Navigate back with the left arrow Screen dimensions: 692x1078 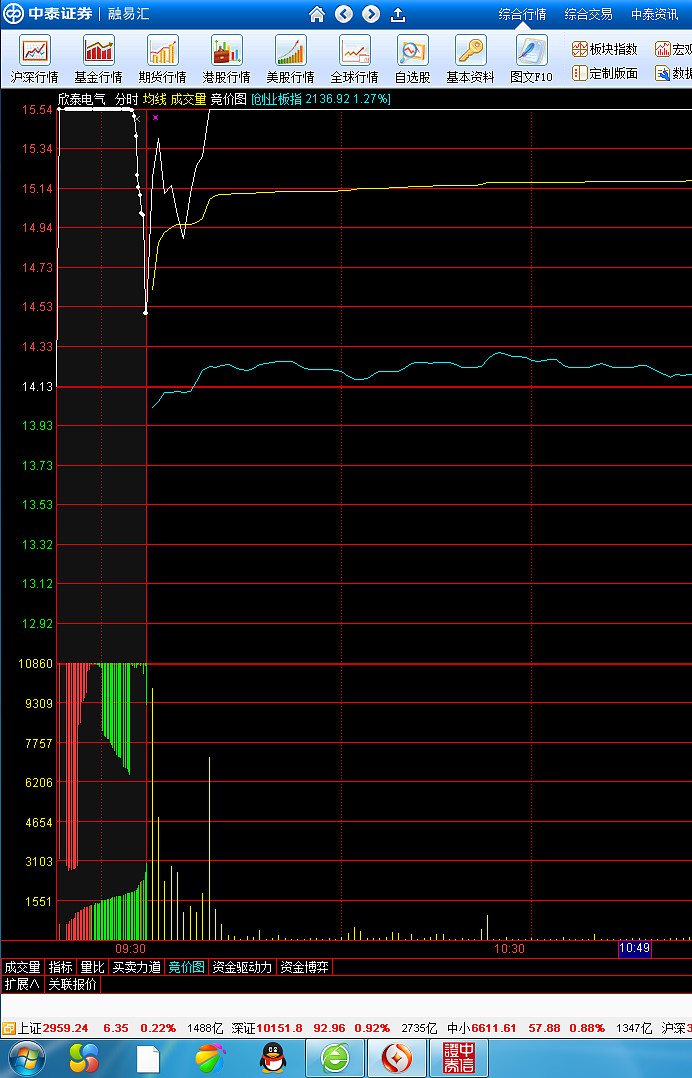point(344,14)
